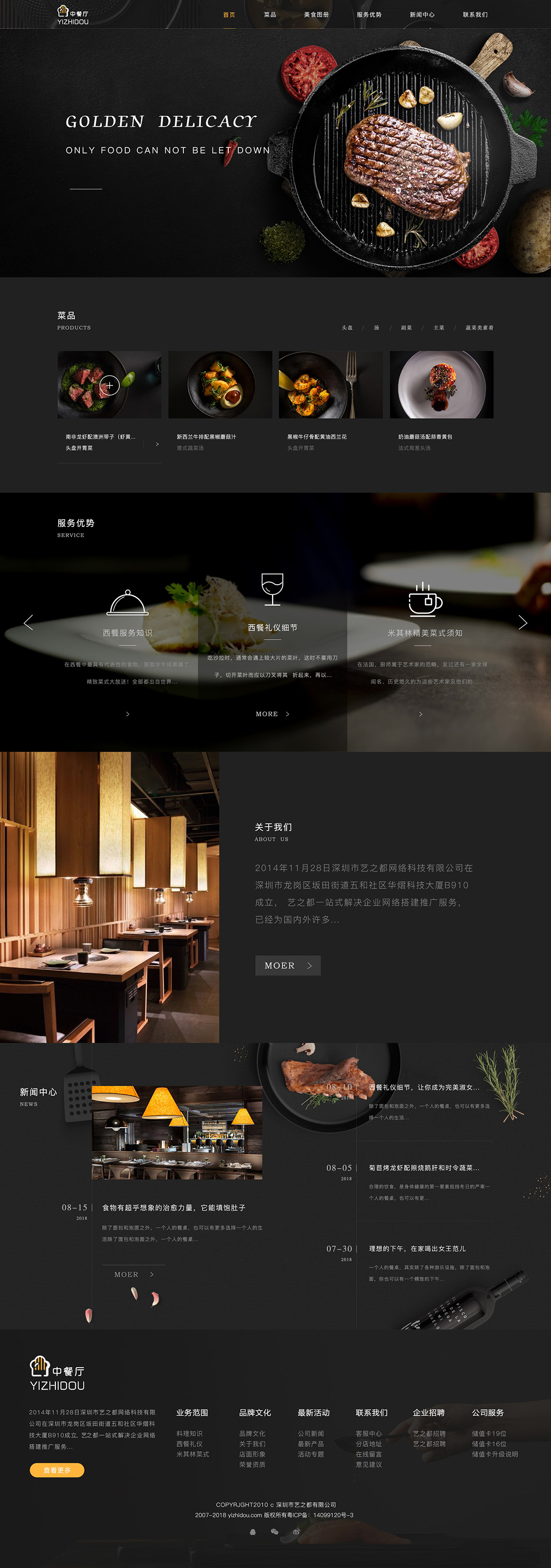
Task: Open 新闻中心 from the top navigation
Action: [422, 14]
